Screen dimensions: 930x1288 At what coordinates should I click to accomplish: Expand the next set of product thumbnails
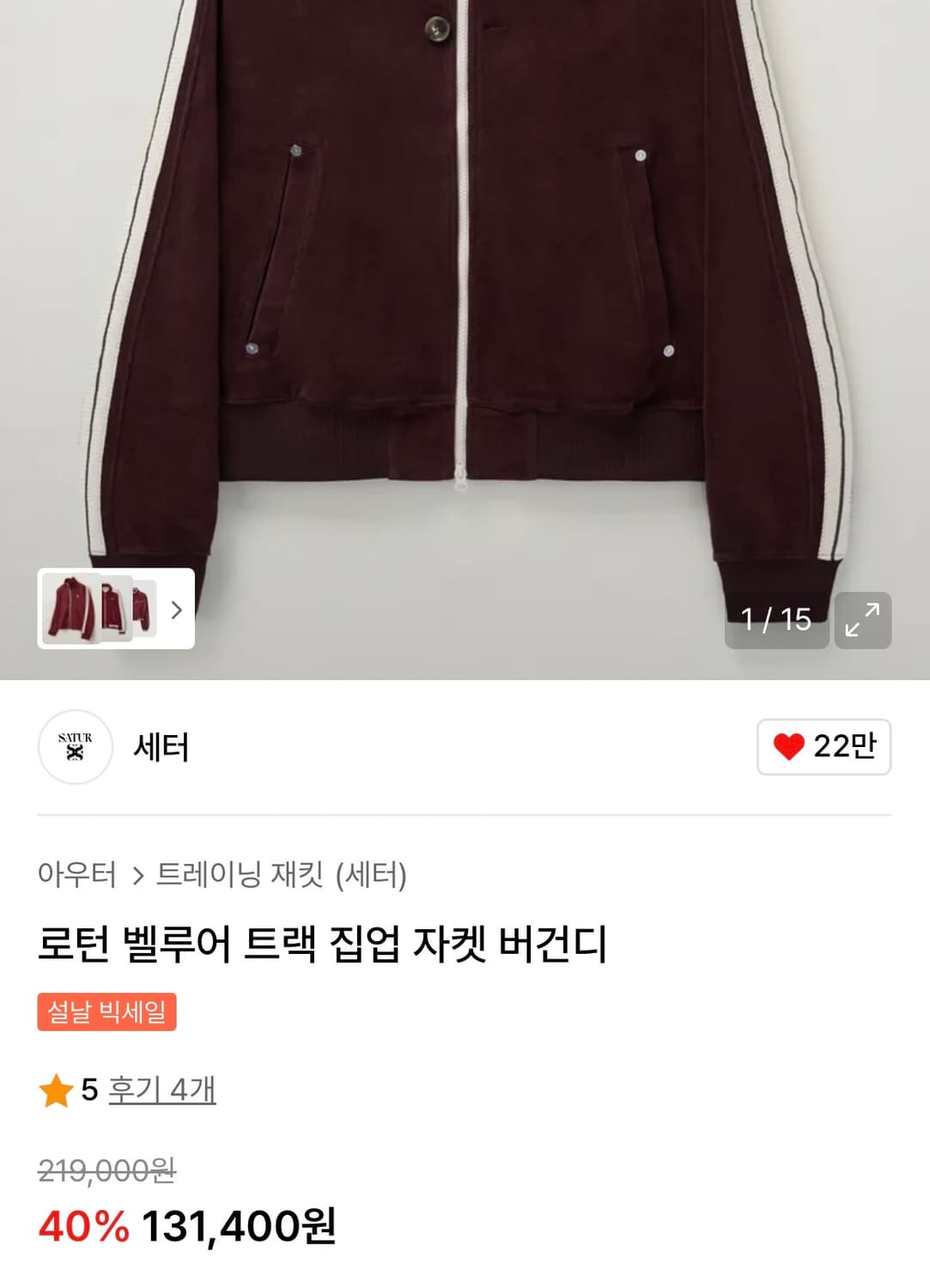click(x=176, y=611)
